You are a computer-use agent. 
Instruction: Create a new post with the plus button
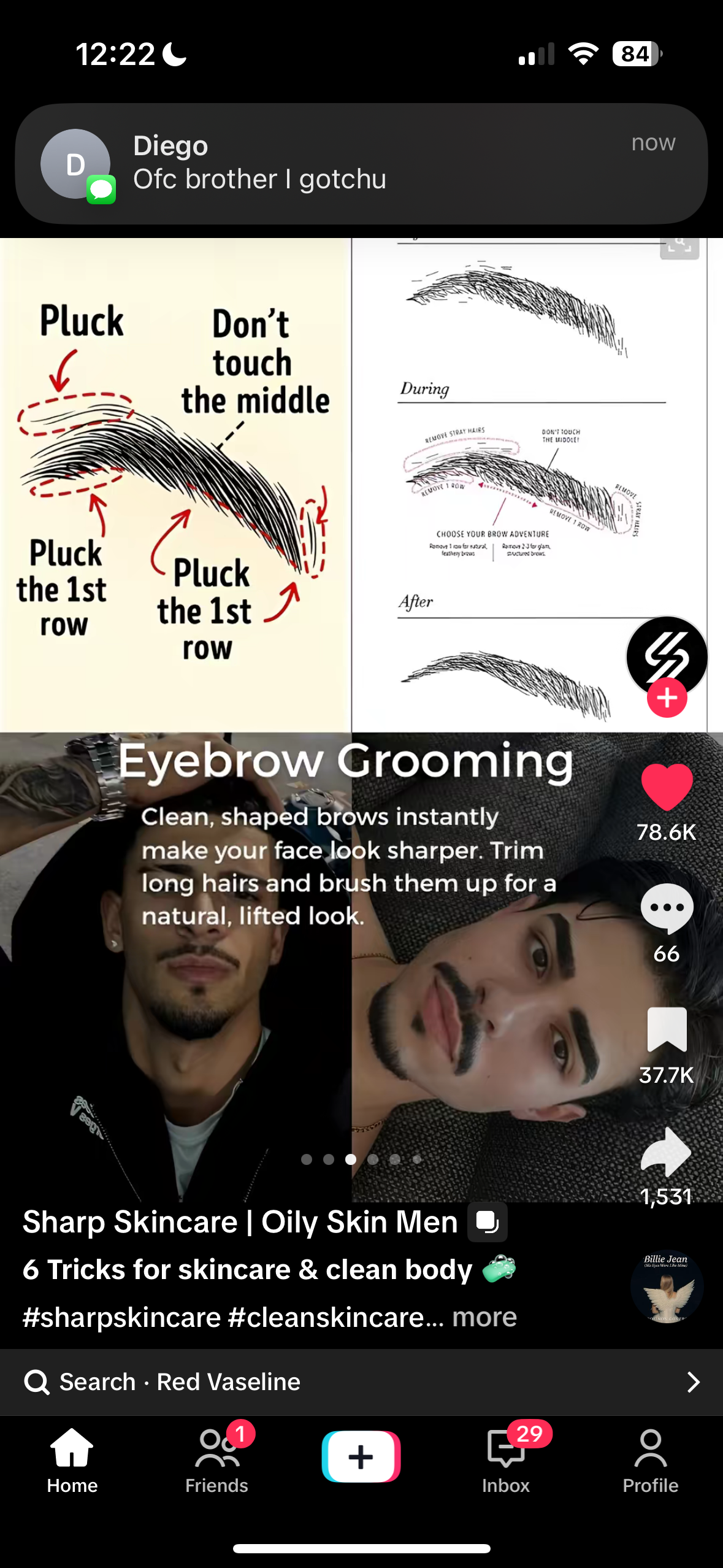pyautogui.click(x=361, y=1456)
